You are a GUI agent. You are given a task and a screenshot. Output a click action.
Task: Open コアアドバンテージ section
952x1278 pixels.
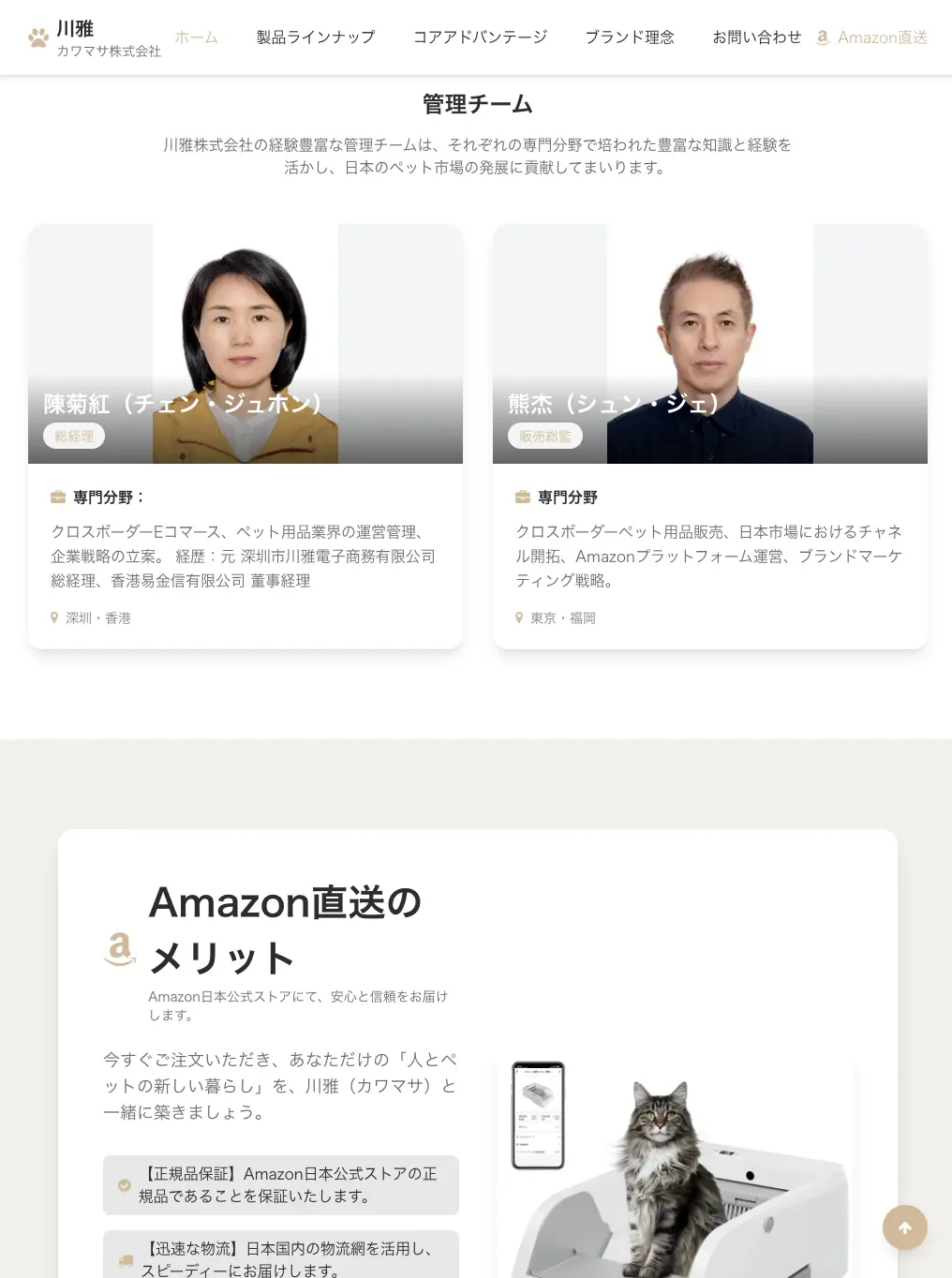[480, 37]
